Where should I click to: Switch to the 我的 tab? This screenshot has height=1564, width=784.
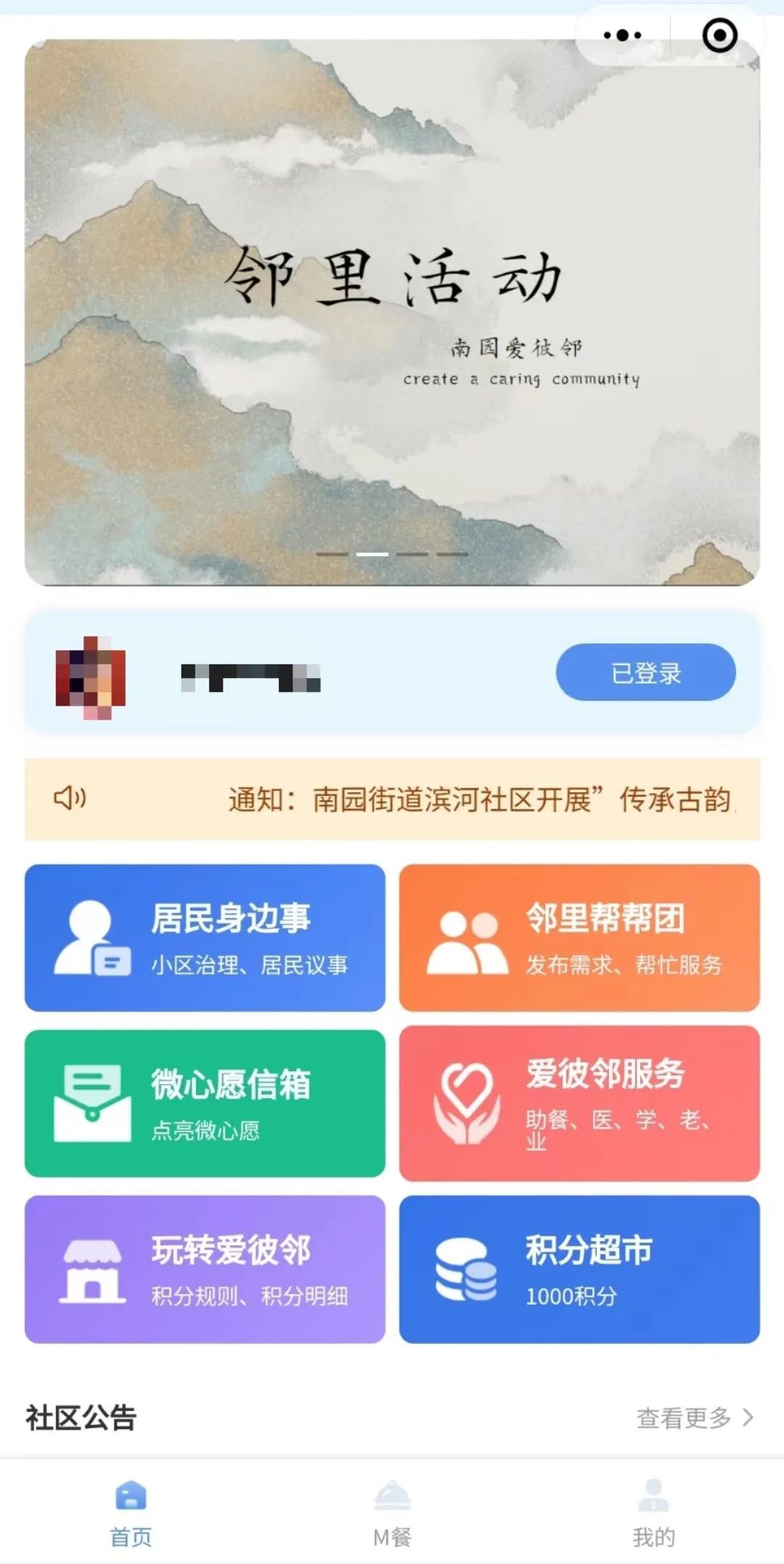pos(653,1514)
